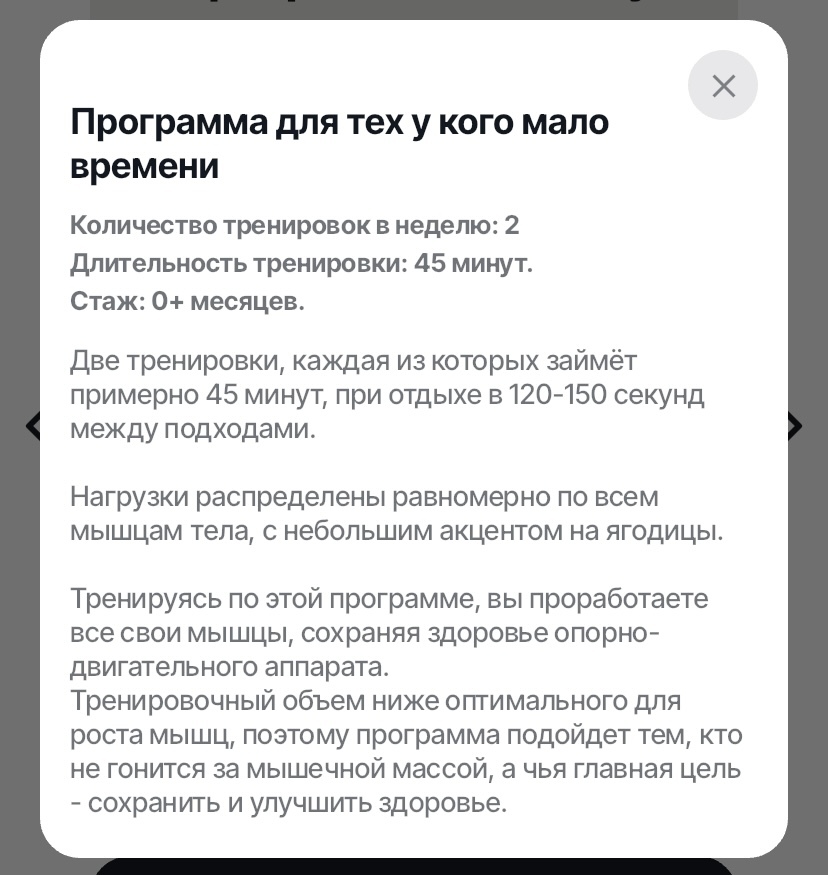The height and width of the screenshot is (875, 828).
Task: Go to the previous program with left arrow
Action: [x=32, y=426]
